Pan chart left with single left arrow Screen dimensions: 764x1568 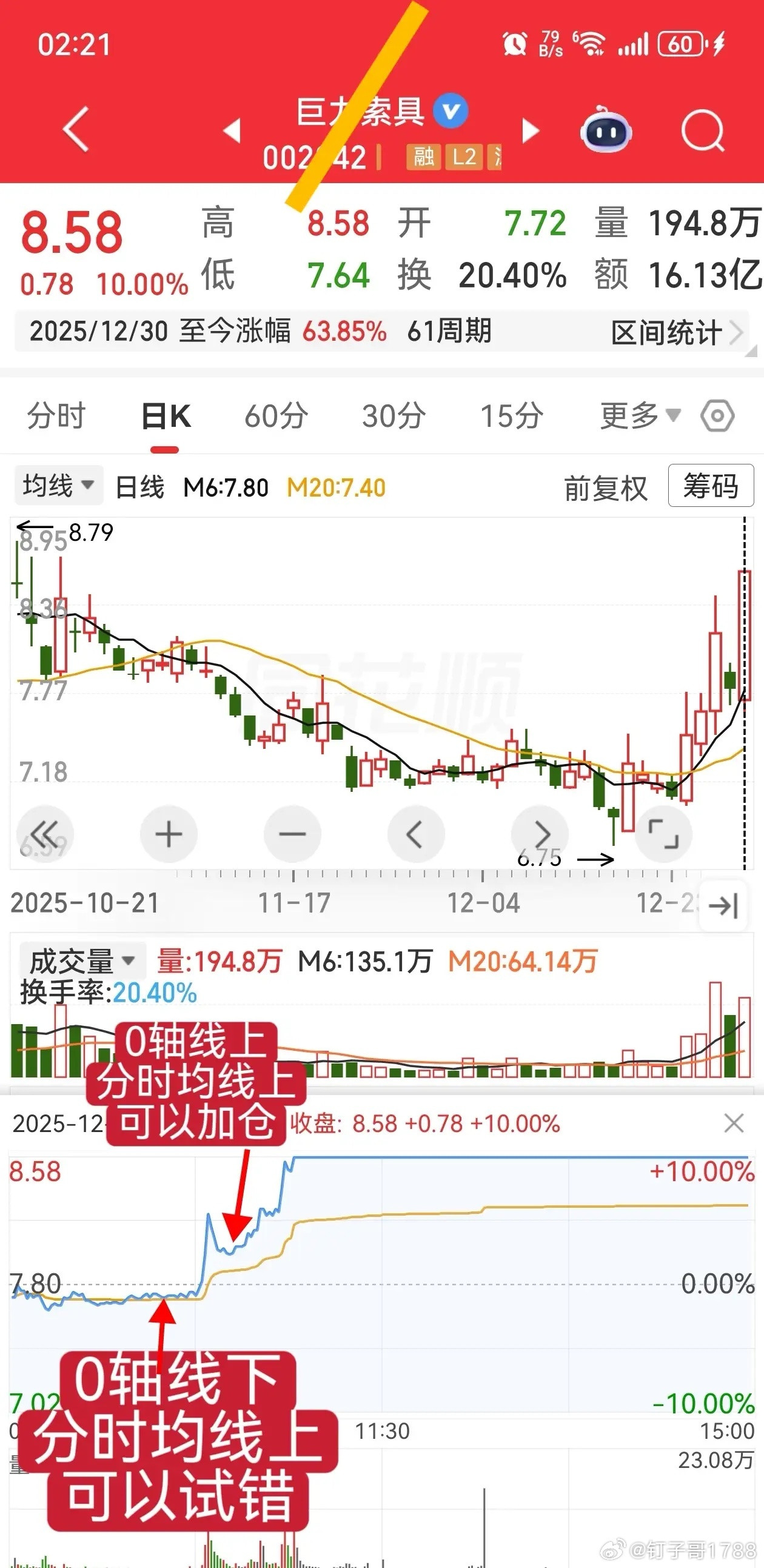click(x=416, y=834)
